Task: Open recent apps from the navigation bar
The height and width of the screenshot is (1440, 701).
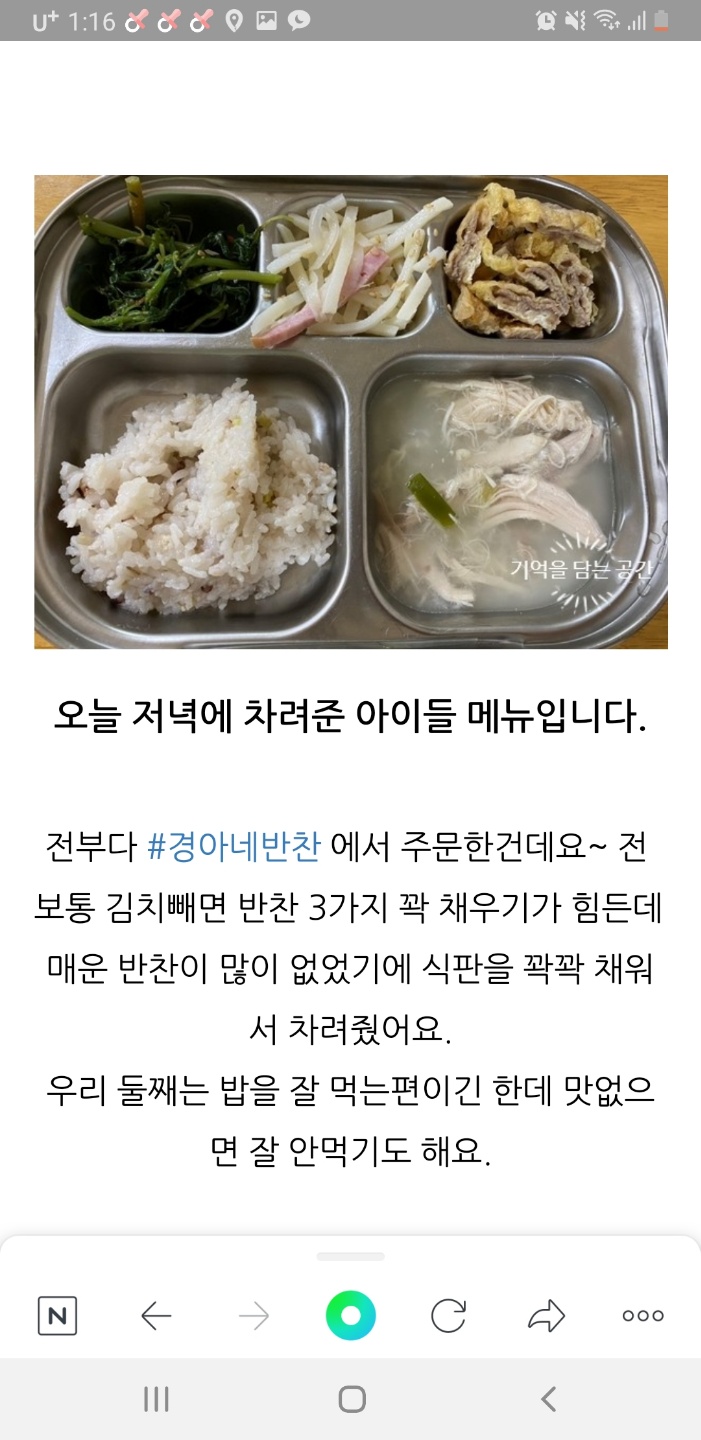Action: pos(156,1399)
